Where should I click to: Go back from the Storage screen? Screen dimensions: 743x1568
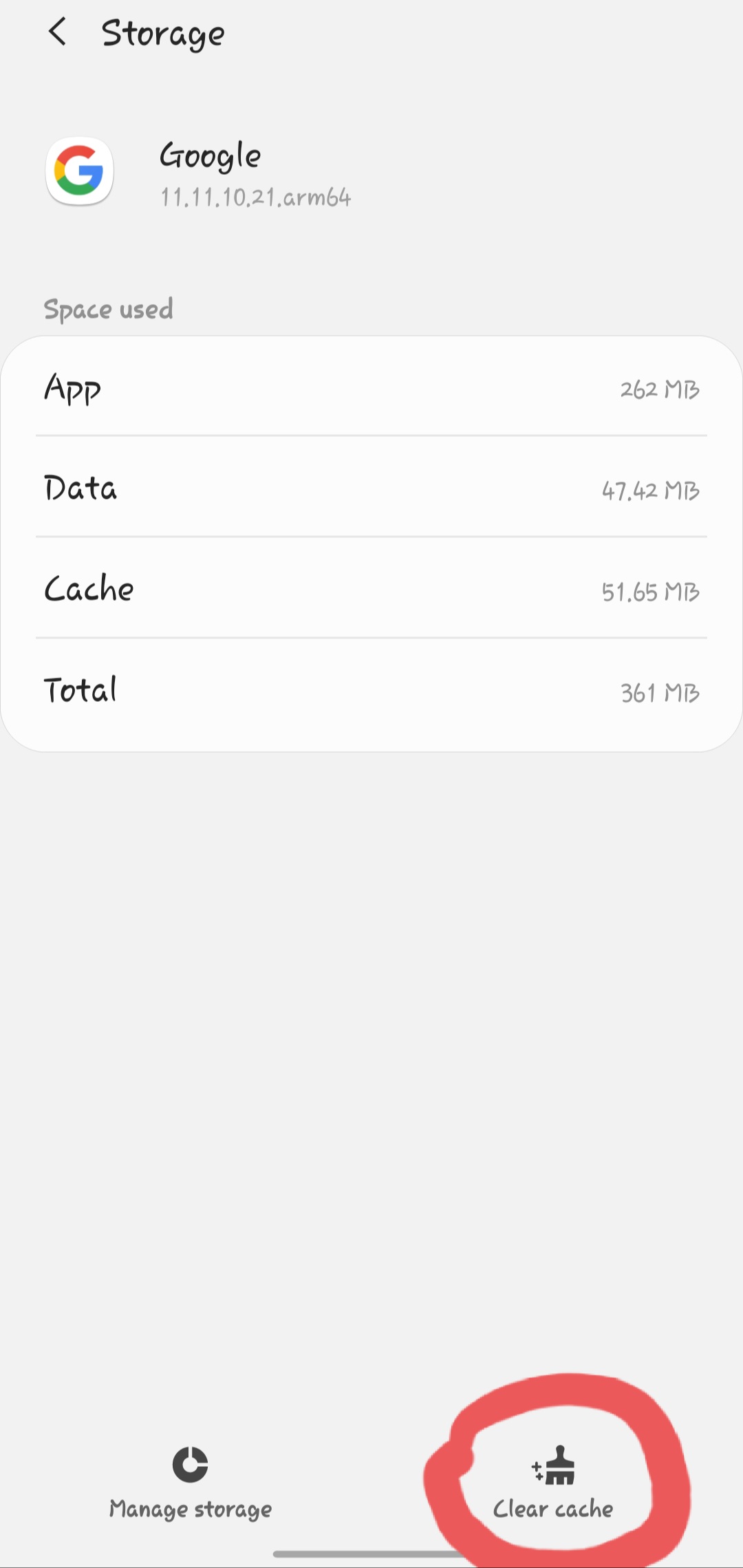[x=58, y=32]
